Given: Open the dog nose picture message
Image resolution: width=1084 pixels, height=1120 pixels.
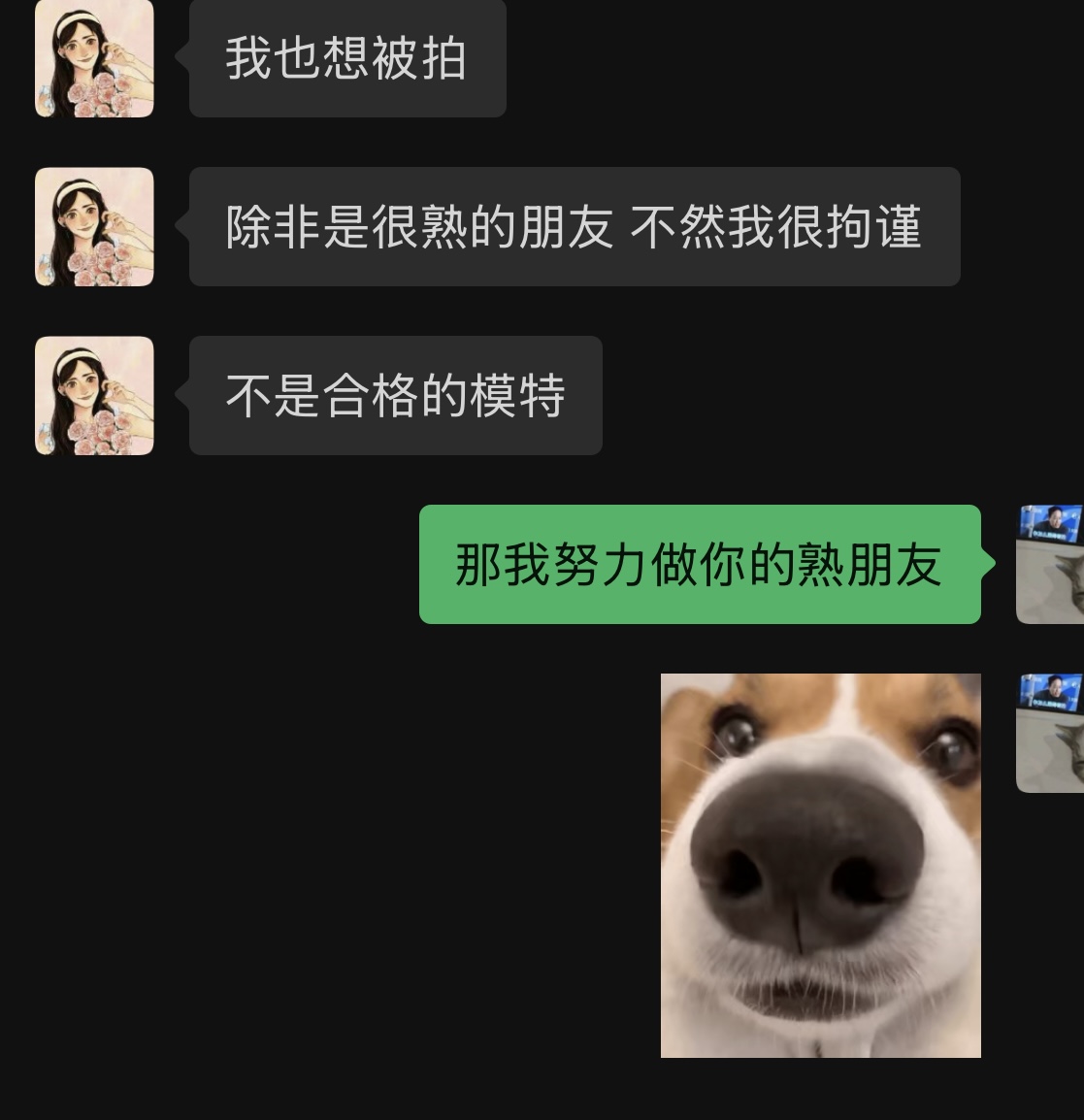Looking at the screenshot, I should (820, 865).
